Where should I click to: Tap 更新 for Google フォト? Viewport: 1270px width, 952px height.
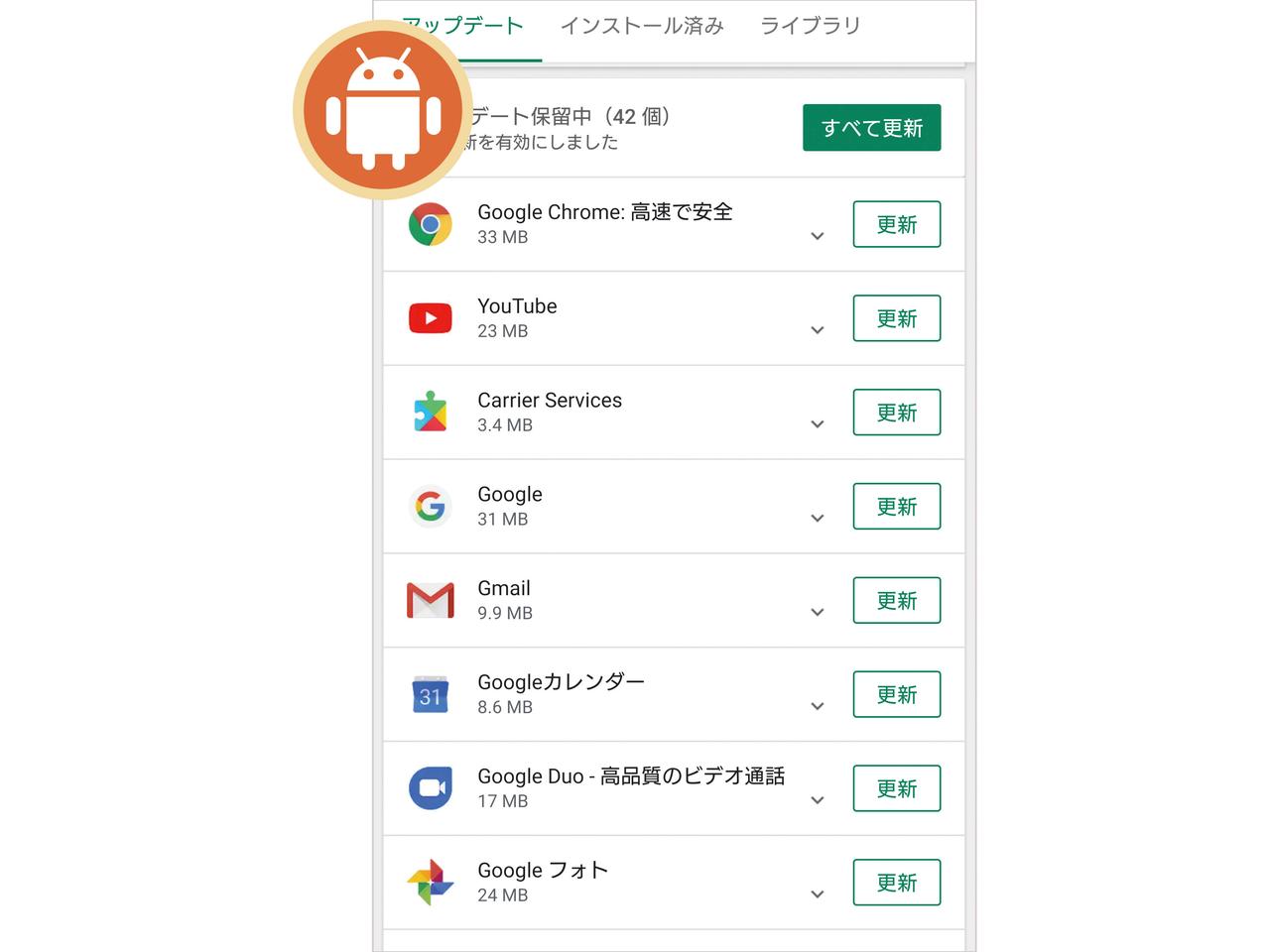click(x=896, y=883)
